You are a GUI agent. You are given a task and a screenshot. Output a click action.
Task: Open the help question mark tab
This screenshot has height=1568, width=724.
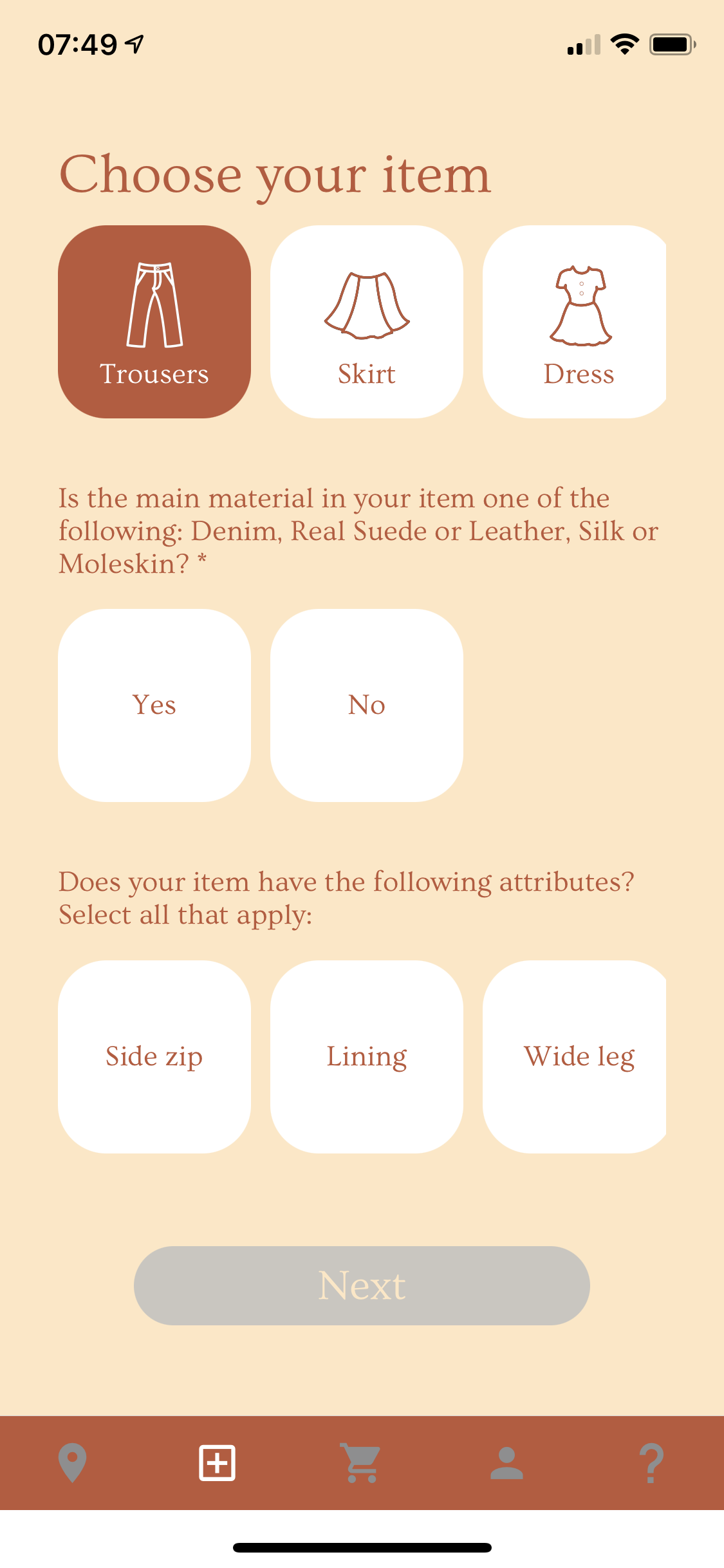tap(651, 1462)
